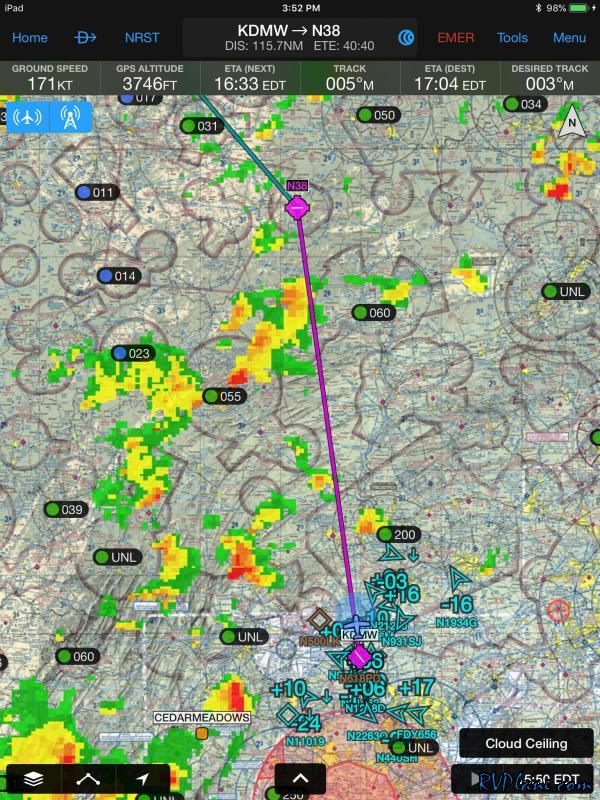Open the KDMW to N38 flight plan
This screenshot has height=800, width=600.
(x=299, y=38)
